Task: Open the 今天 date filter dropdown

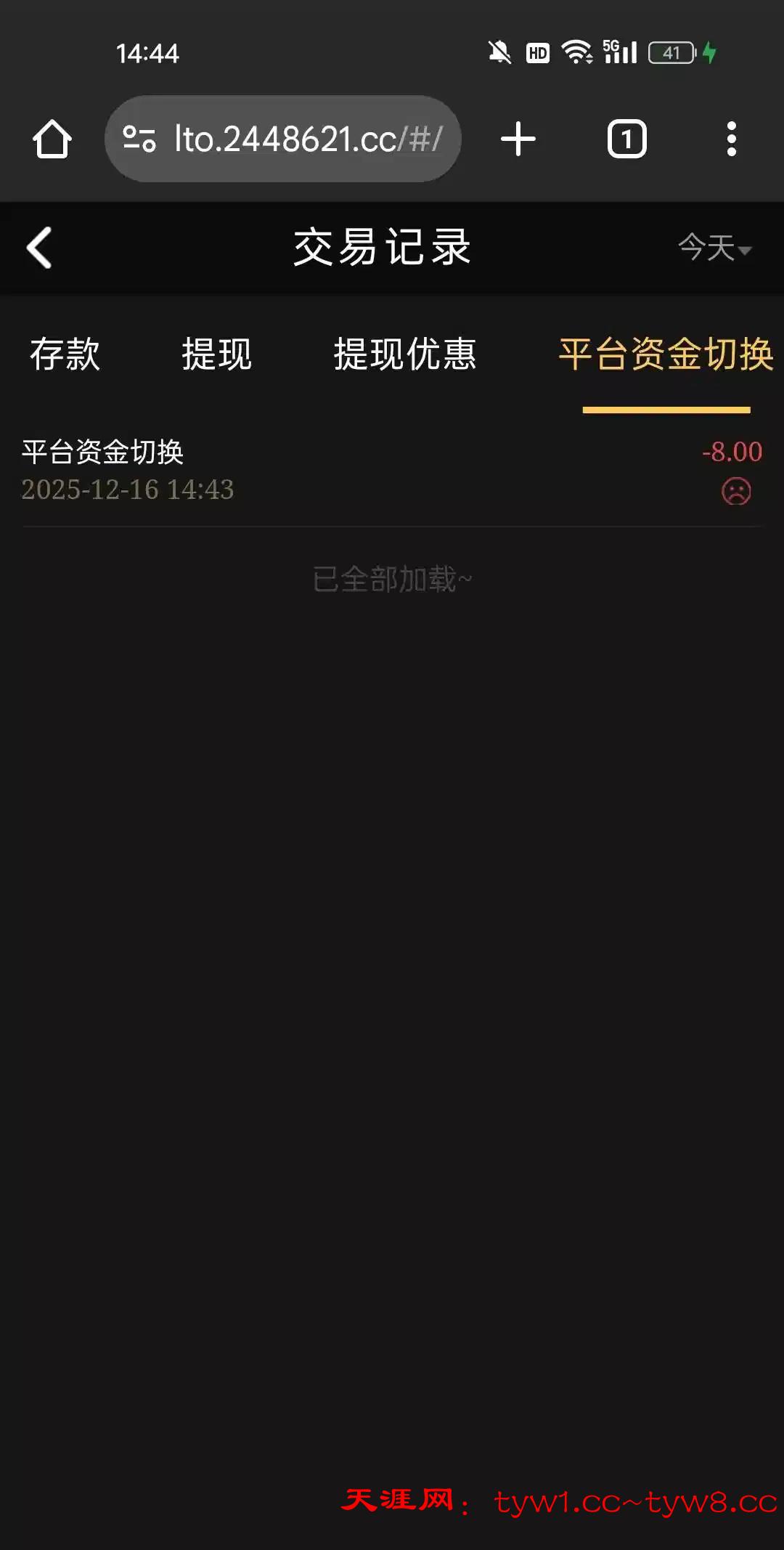Action: coord(714,248)
